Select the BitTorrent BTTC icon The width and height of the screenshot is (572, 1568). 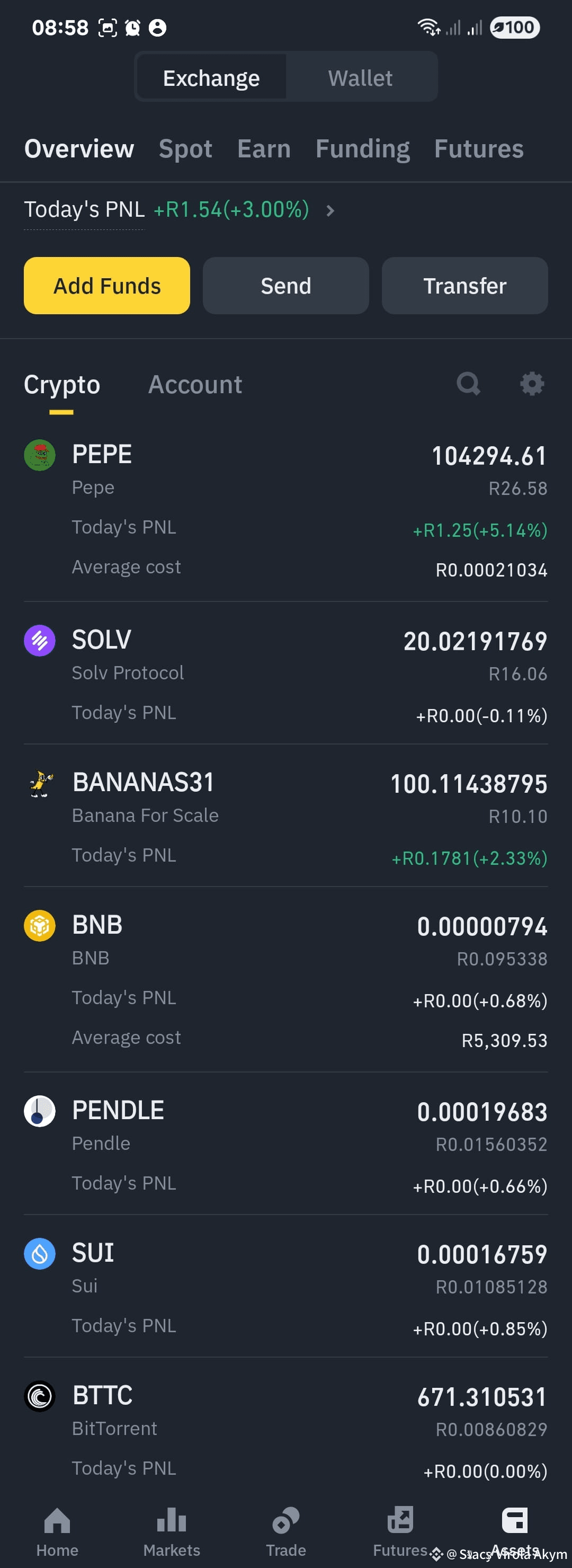tap(39, 1397)
